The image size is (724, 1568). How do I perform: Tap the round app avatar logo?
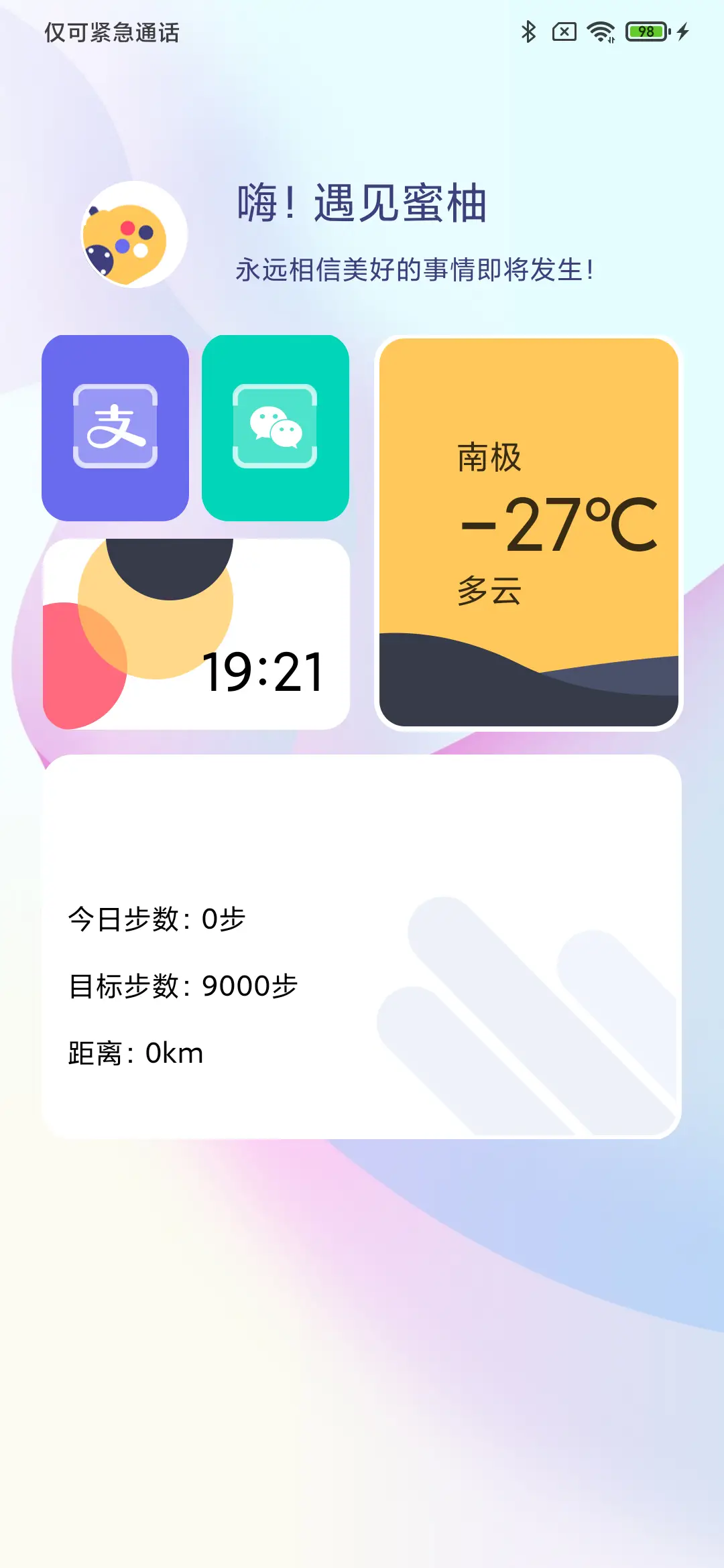click(x=133, y=236)
